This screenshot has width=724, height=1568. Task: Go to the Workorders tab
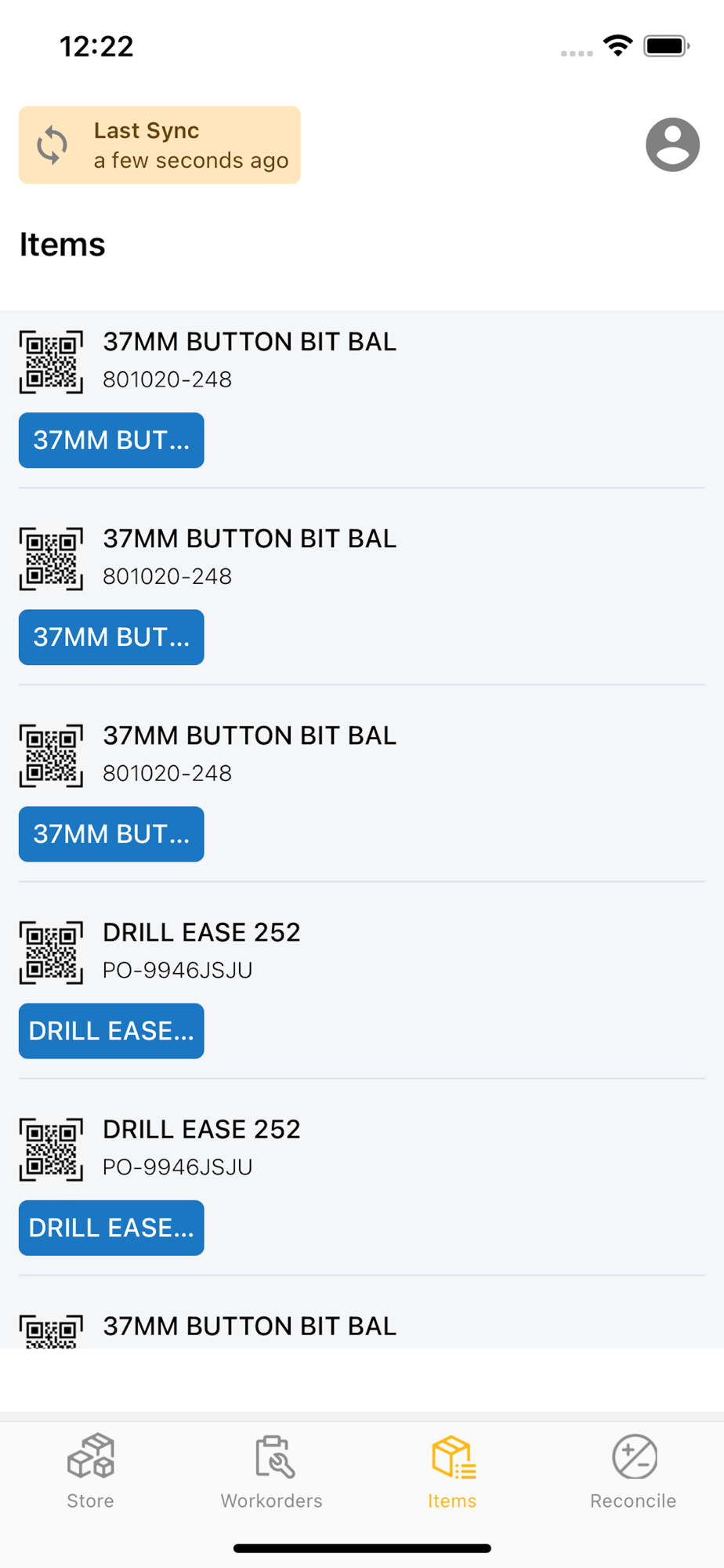(271, 1472)
